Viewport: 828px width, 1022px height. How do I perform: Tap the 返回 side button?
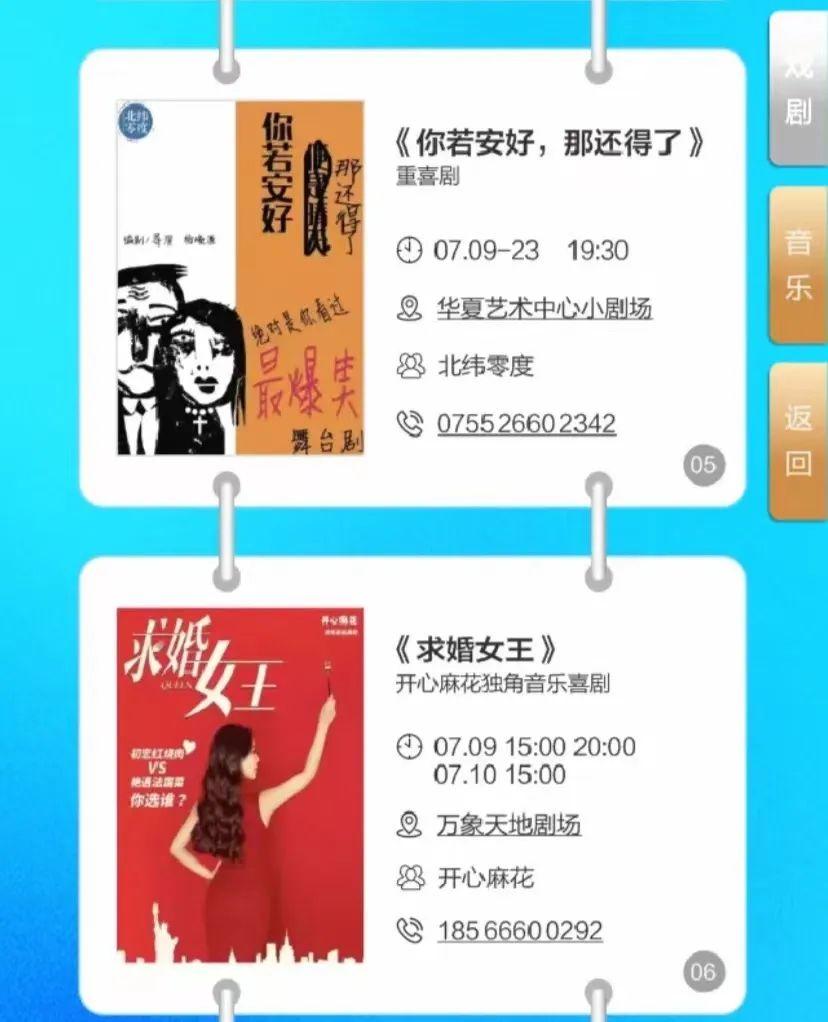(798, 440)
